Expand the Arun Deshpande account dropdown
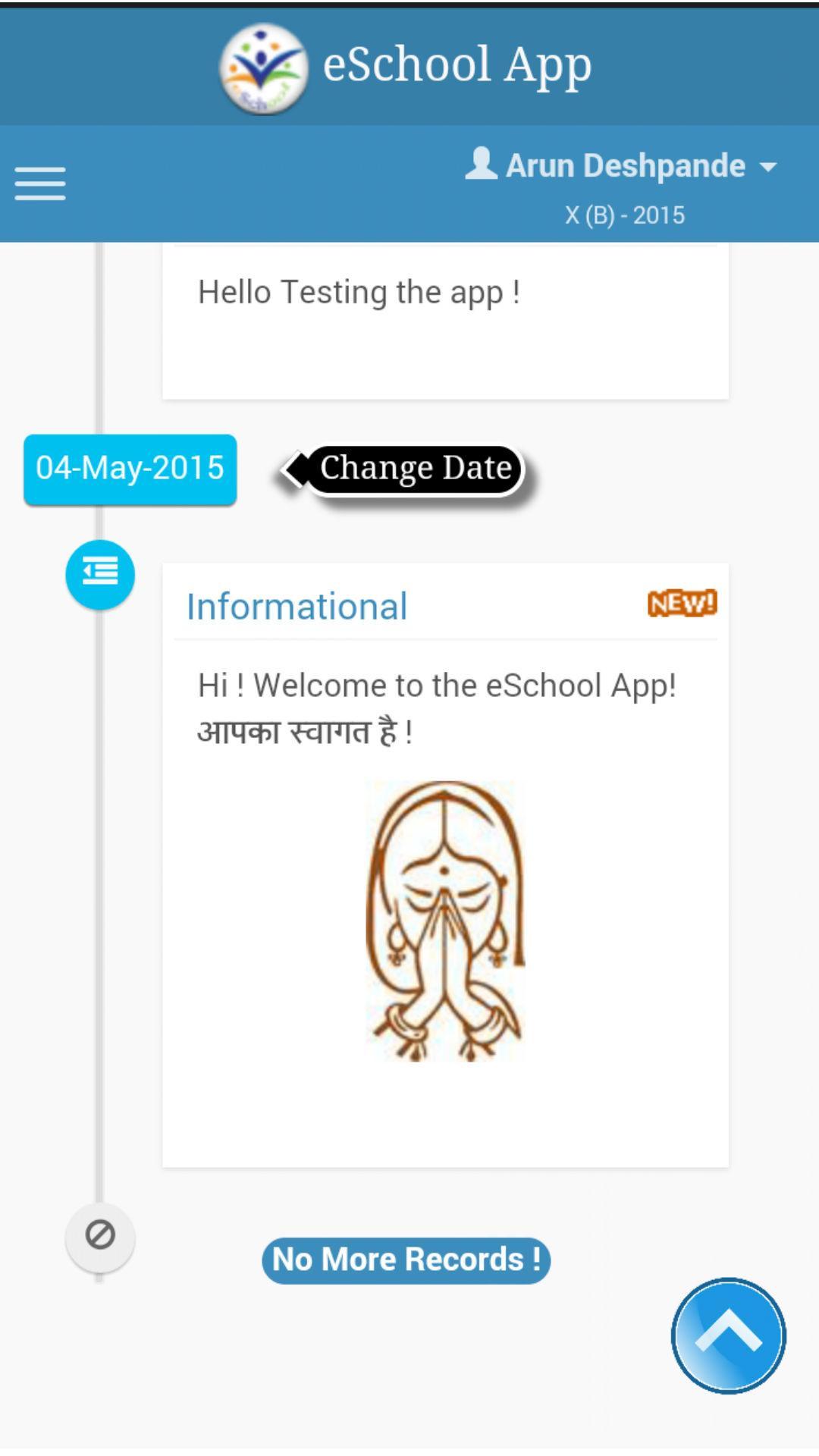The image size is (819, 1456). pos(623,166)
